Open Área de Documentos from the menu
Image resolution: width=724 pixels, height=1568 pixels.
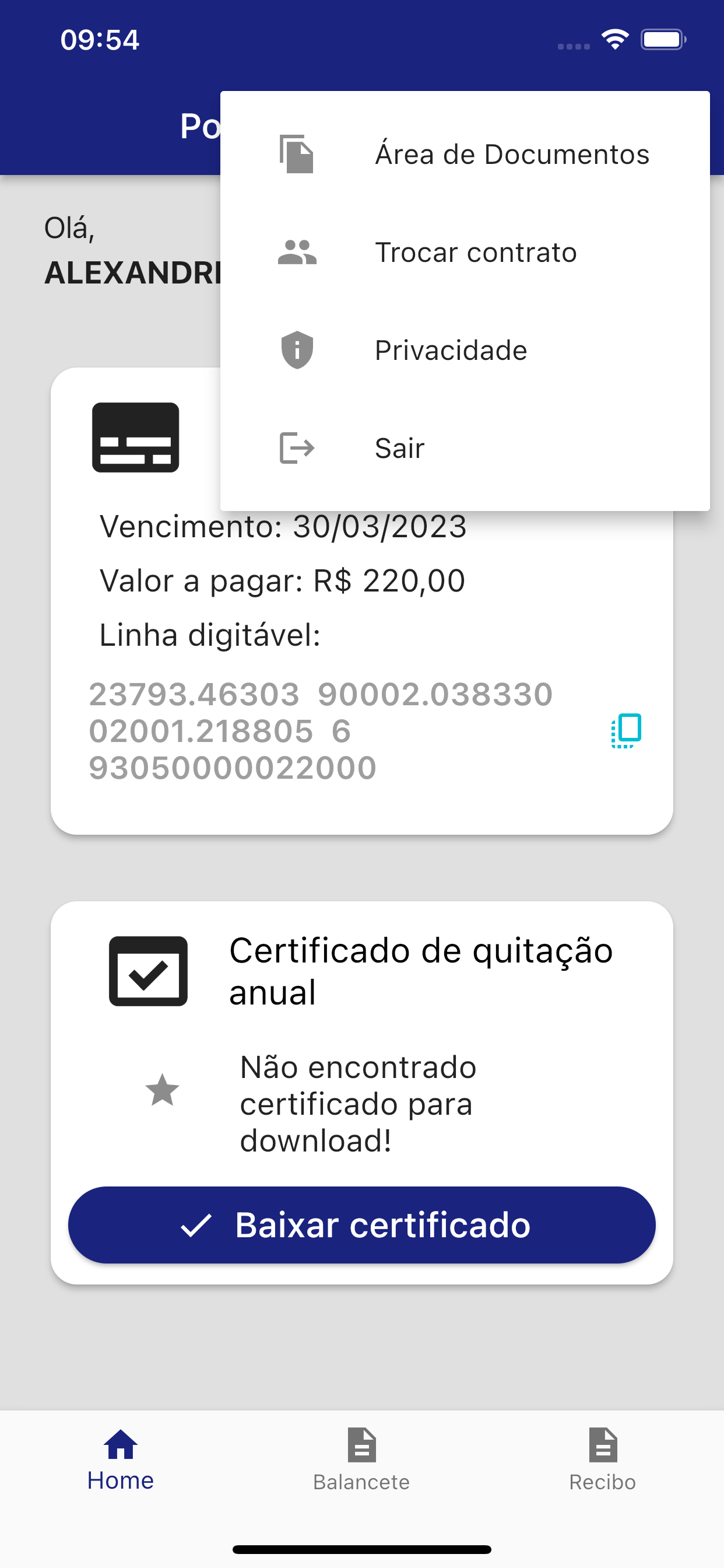pyautogui.click(x=465, y=154)
